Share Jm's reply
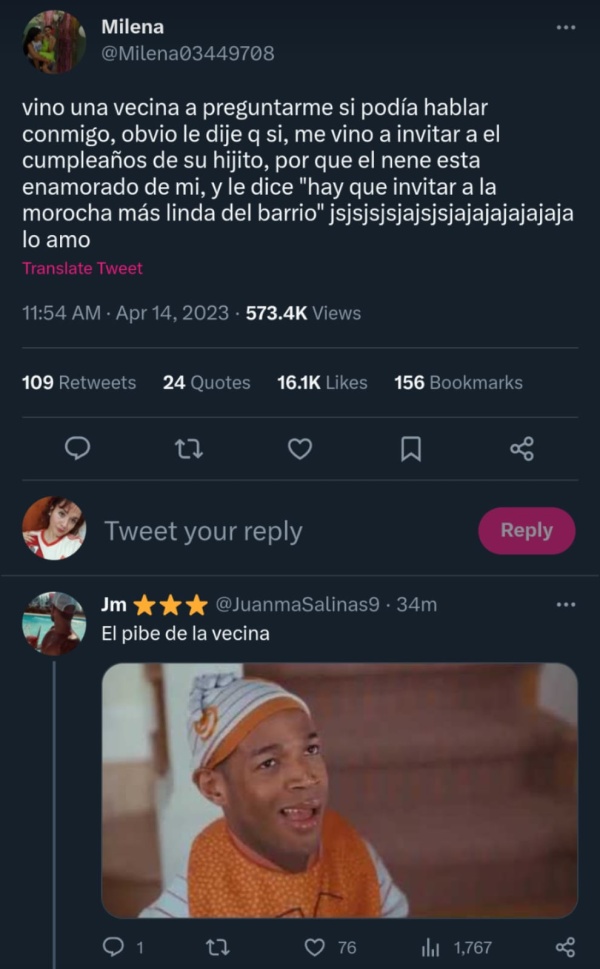600x969 pixels. click(x=565, y=946)
